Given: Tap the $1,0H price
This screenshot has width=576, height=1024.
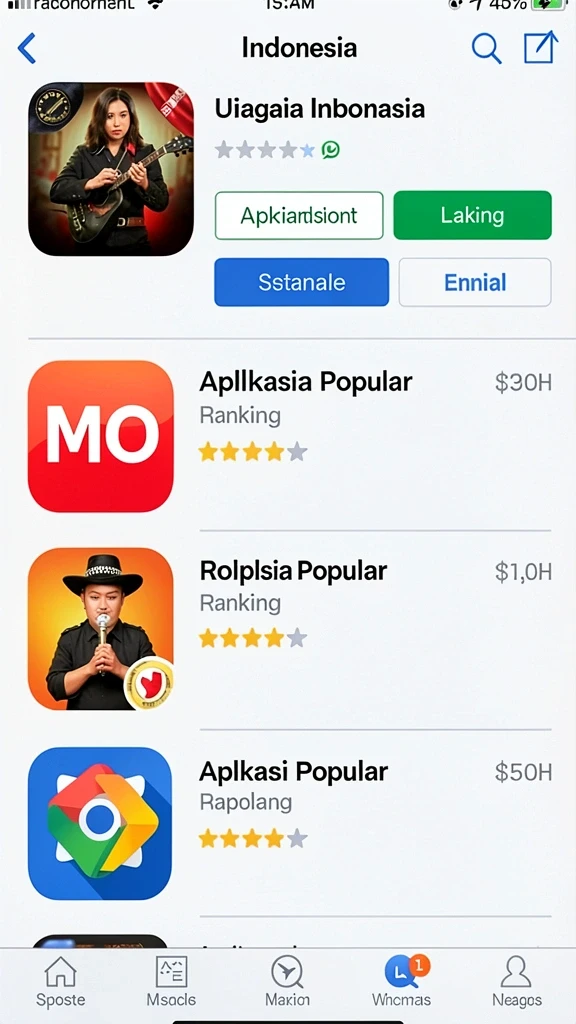Looking at the screenshot, I should (x=523, y=572).
